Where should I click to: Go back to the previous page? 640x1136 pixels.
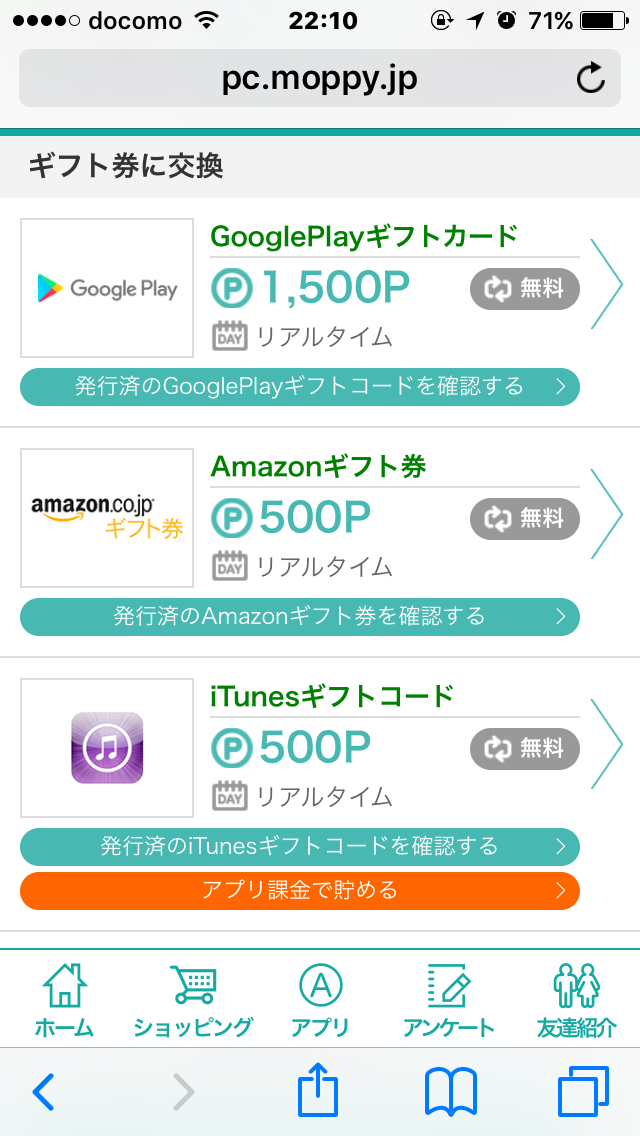pyautogui.click(x=44, y=1092)
